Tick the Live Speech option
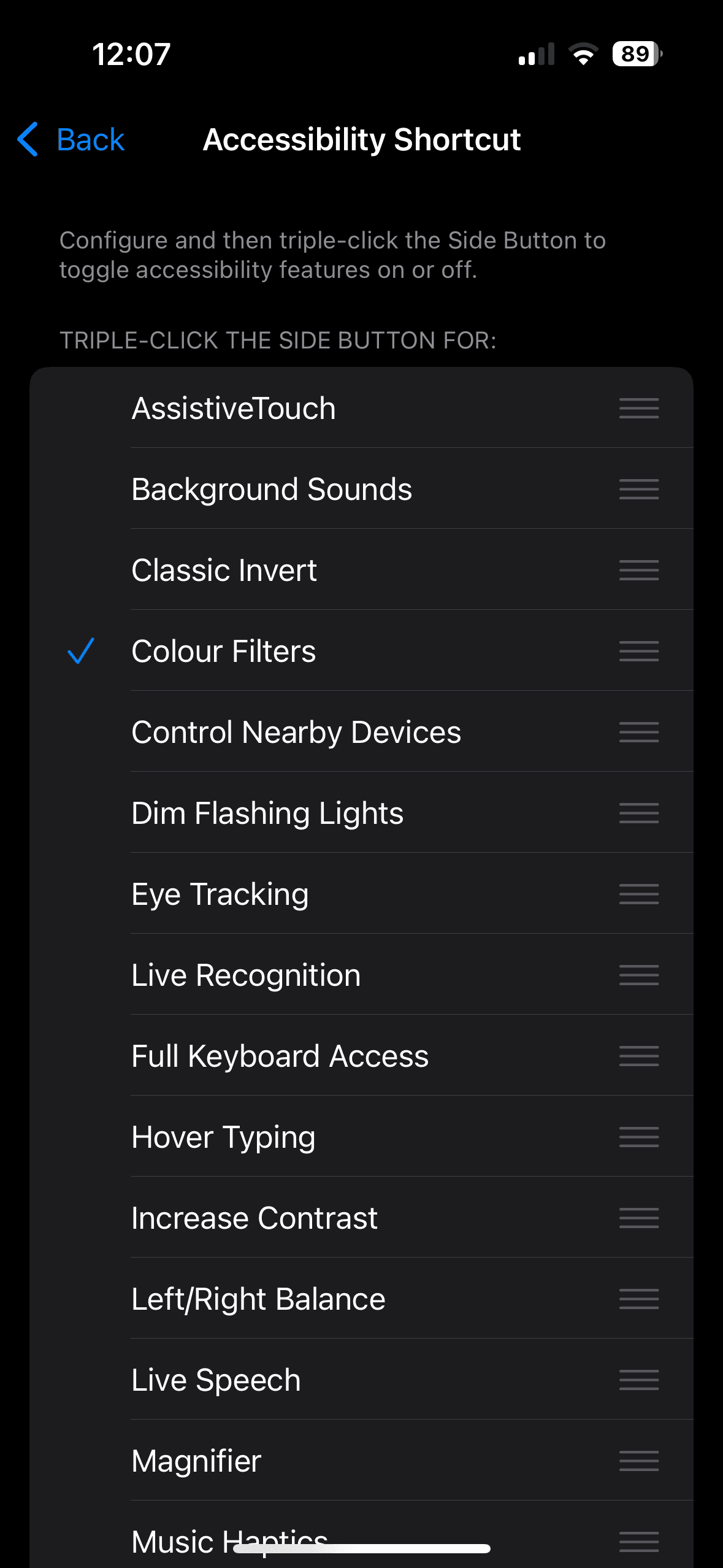Screen dimensions: 723x1568 pyautogui.click(x=216, y=1380)
